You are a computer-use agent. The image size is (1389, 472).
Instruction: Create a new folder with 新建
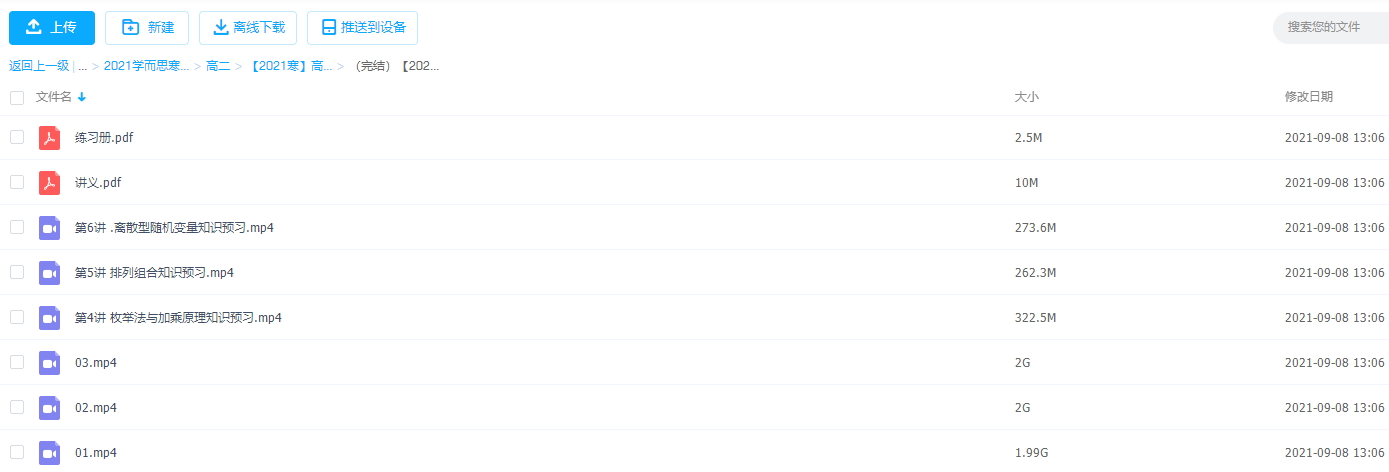click(x=146, y=28)
